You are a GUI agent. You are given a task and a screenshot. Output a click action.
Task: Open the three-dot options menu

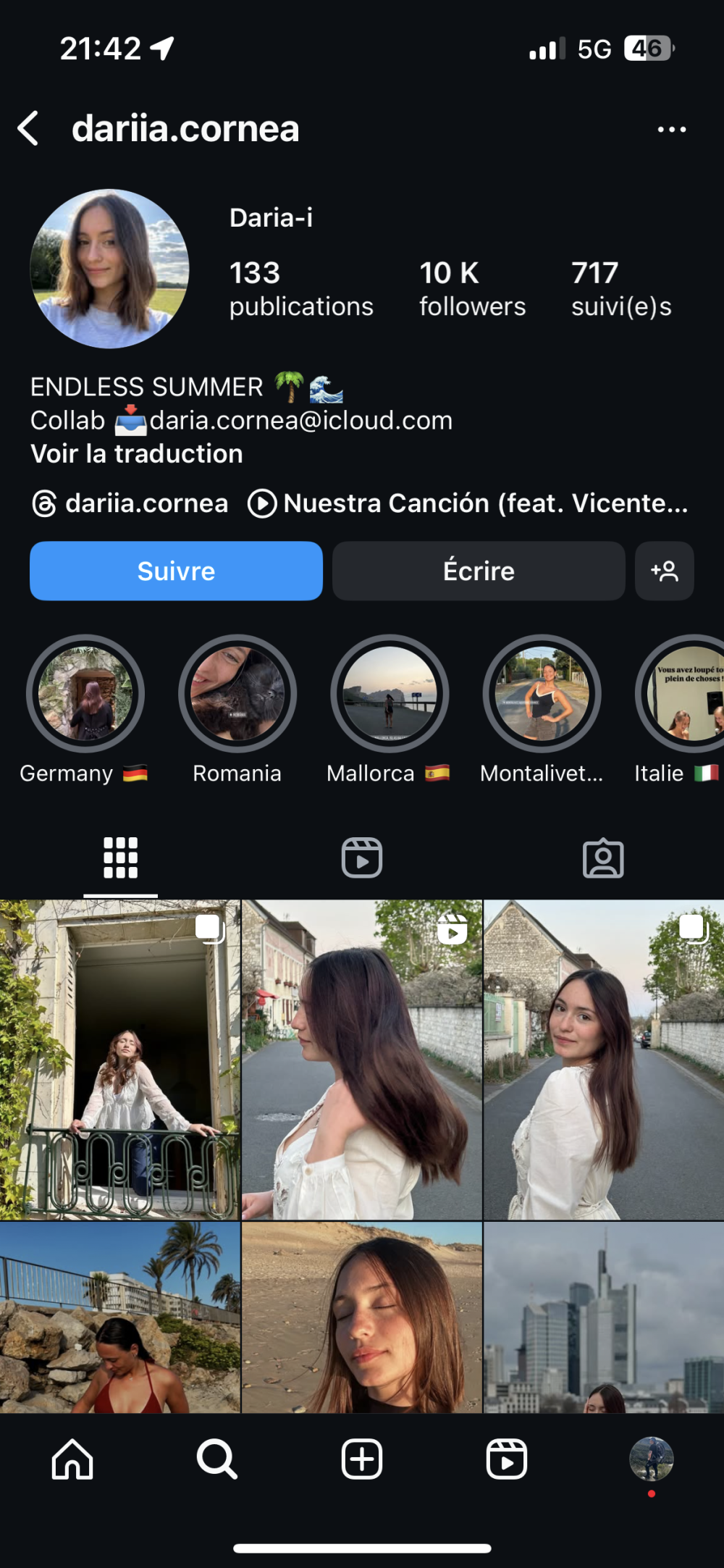tap(671, 130)
